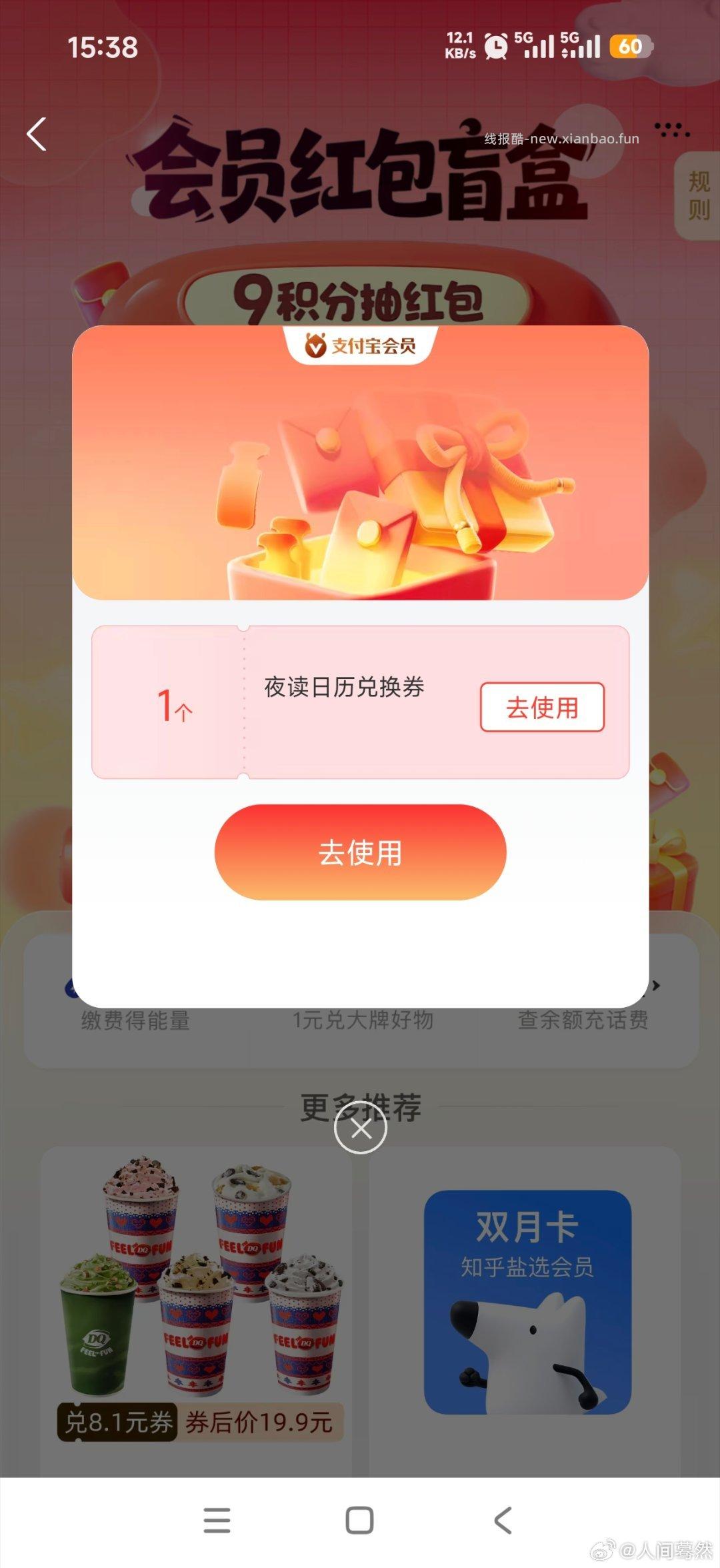Tap 去使用 next to 夜读日历兑换券

click(542, 707)
